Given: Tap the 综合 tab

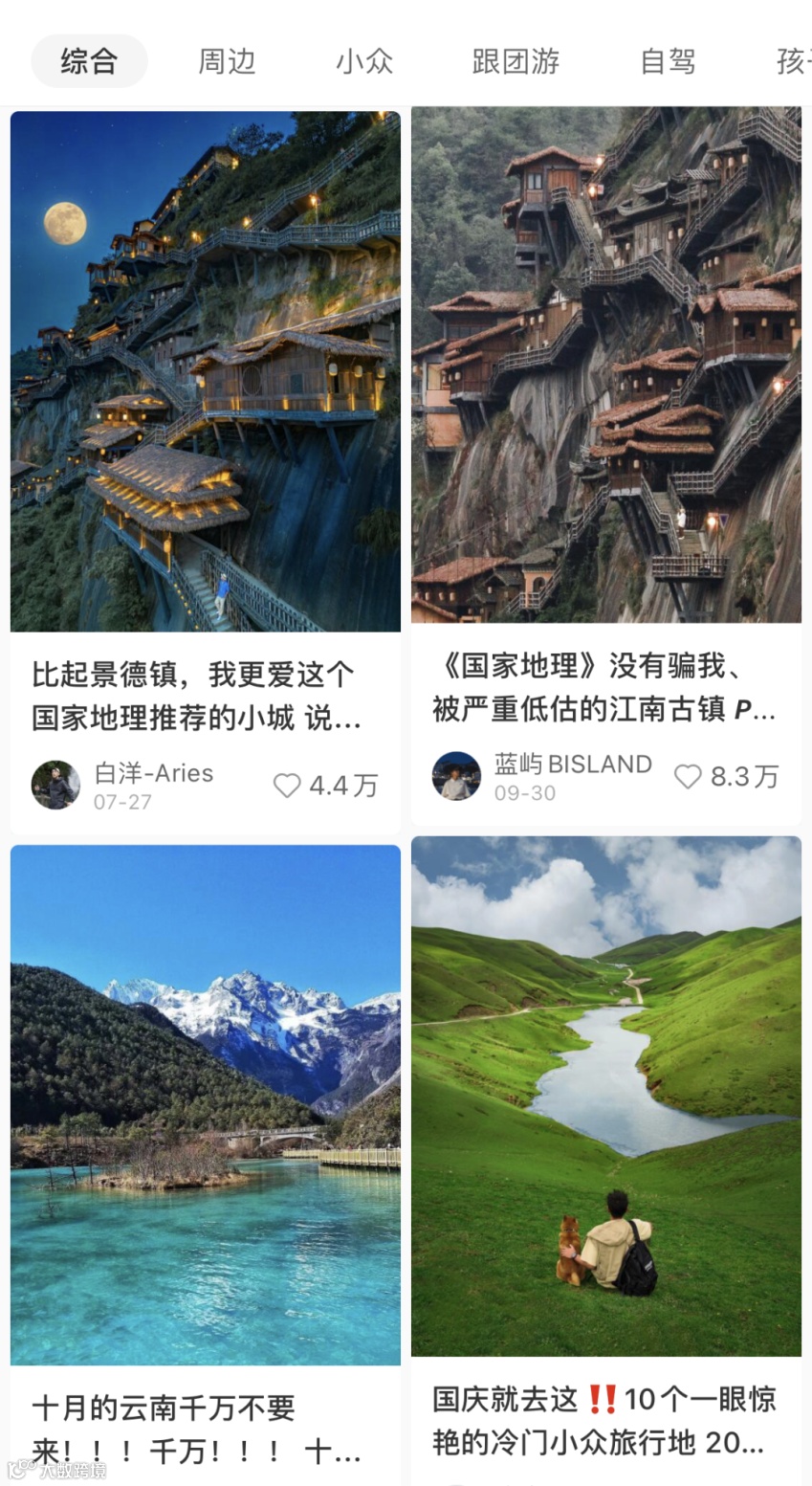Looking at the screenshot, I should [89, 61].
